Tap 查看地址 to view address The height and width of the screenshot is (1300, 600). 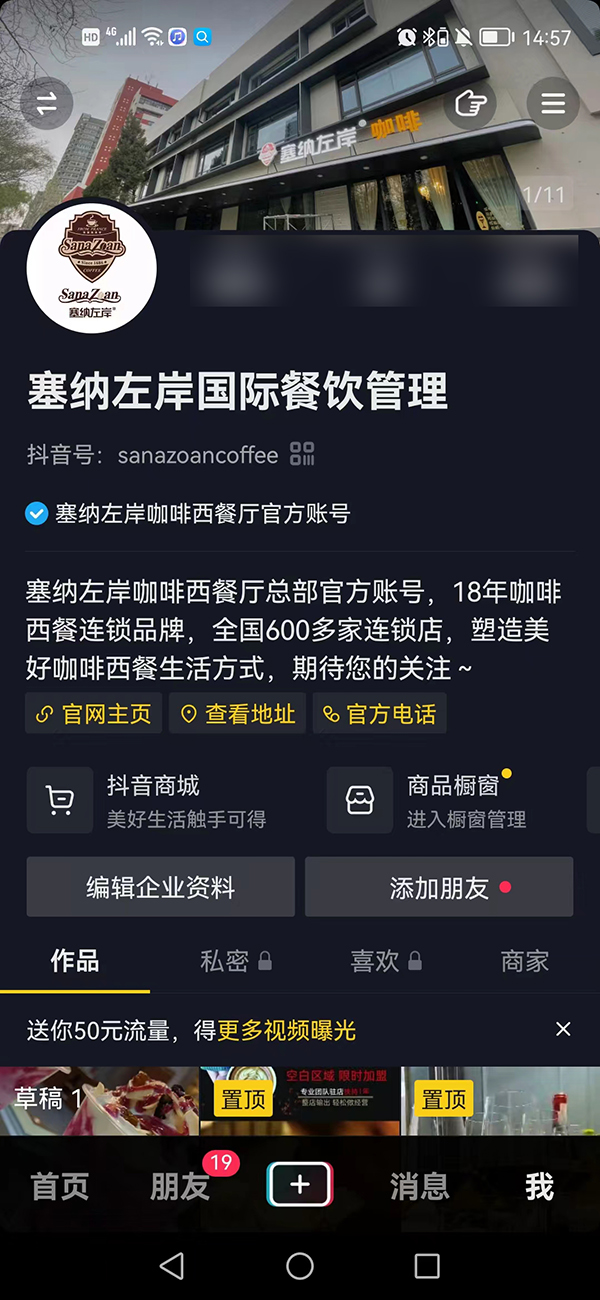[238, 714]
